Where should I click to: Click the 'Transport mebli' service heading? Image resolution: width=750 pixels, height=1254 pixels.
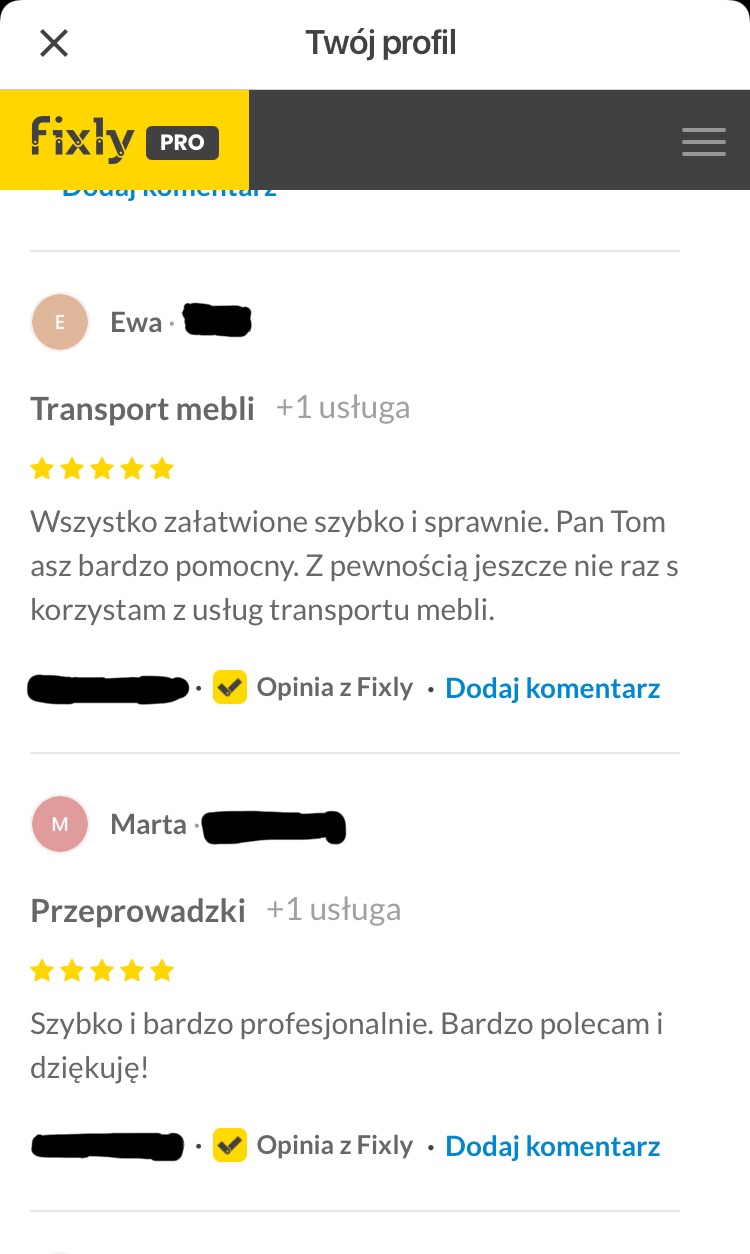click(142, 408)
